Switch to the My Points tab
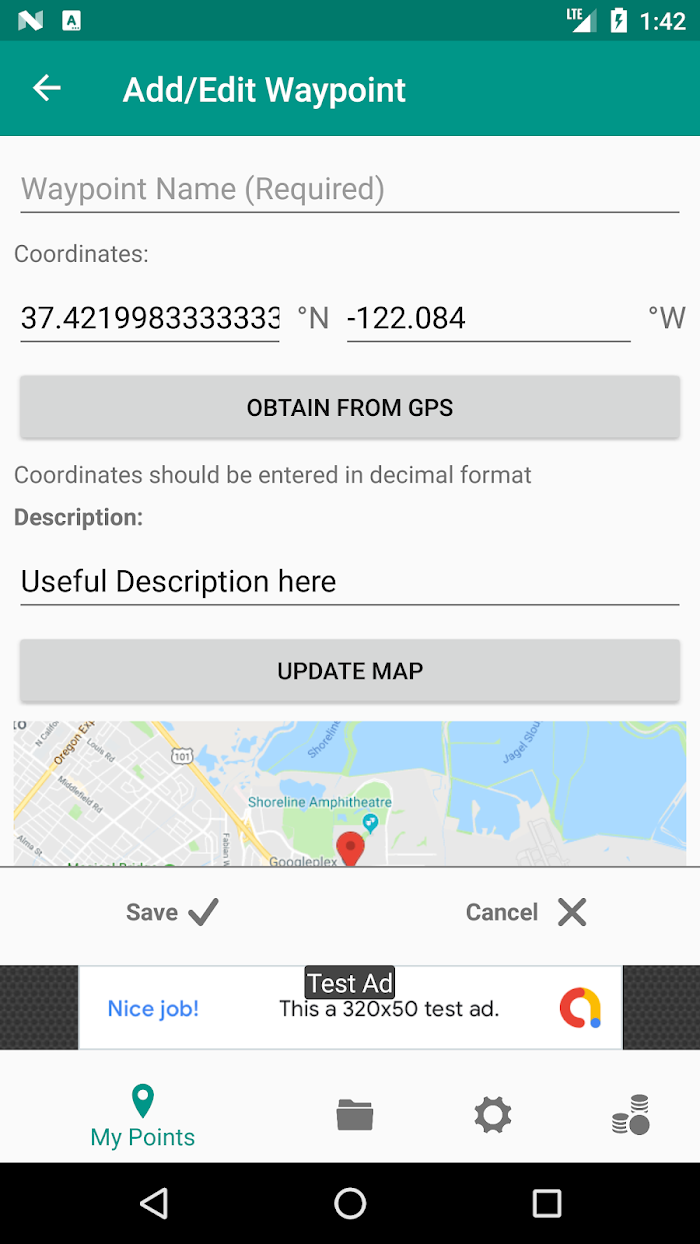 (x=143, y=1116)
